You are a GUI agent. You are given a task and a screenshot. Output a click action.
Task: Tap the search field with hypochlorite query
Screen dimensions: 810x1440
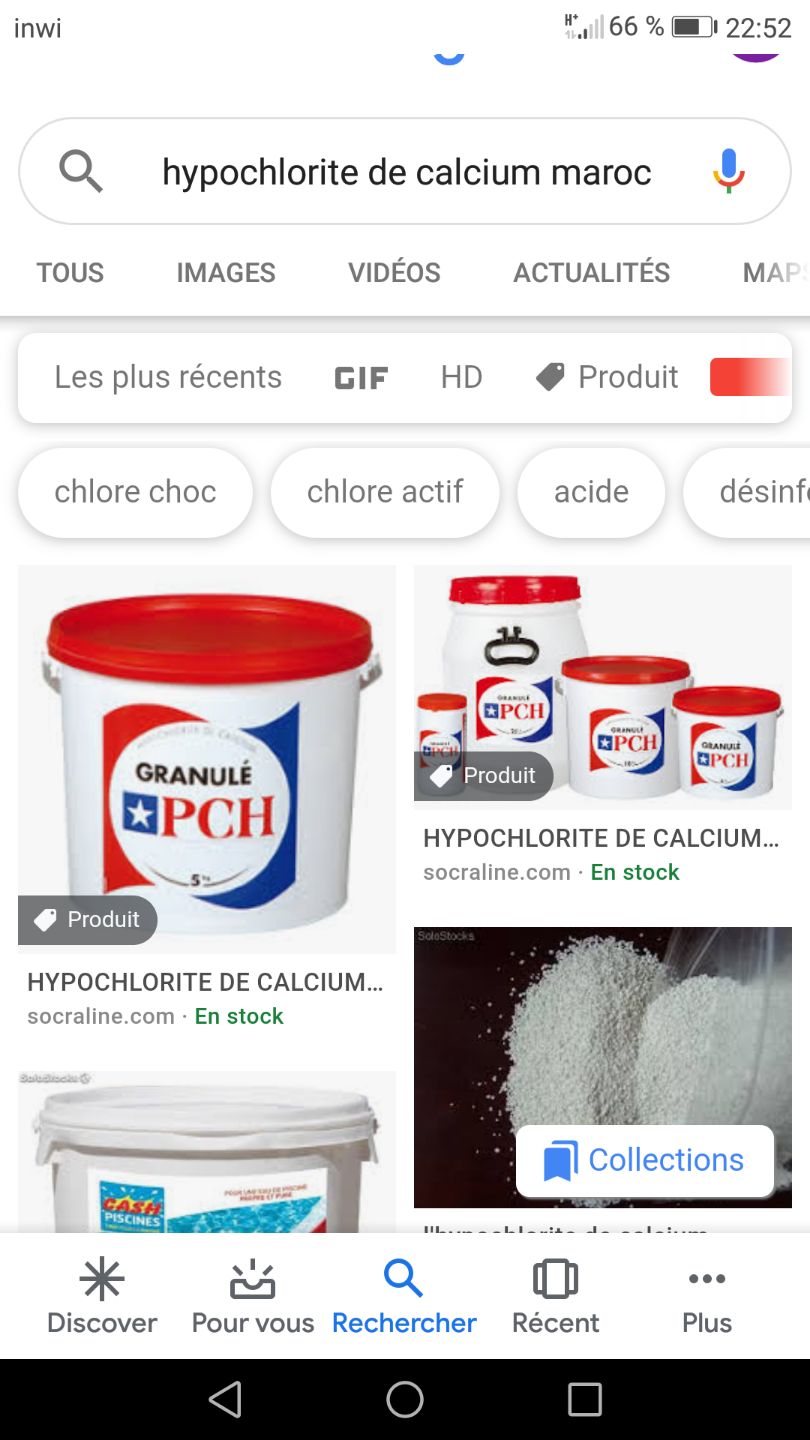pyautogui.click(x=406, y=172)
